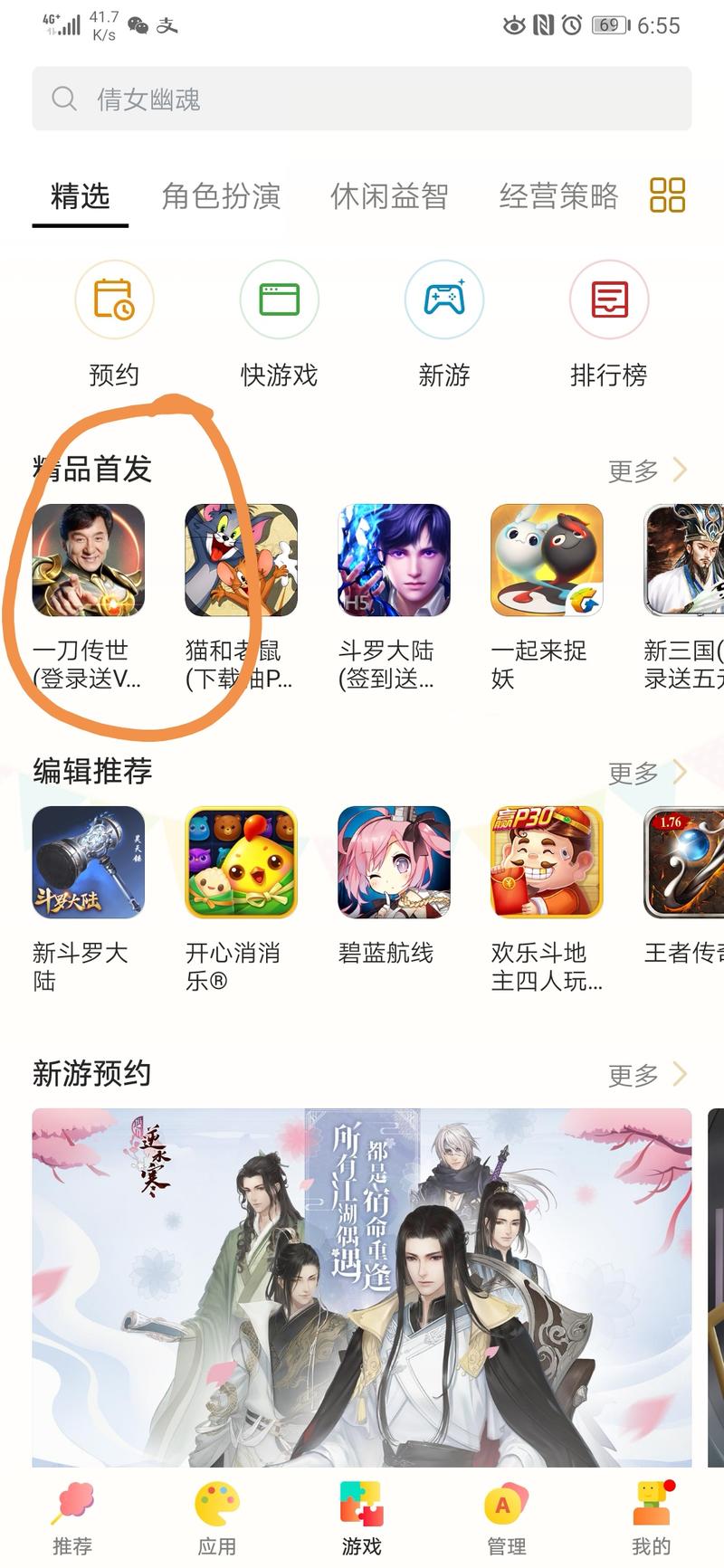
Task: Open the 碧蓝航线 game entry
Action: click(x=387, y=860)
